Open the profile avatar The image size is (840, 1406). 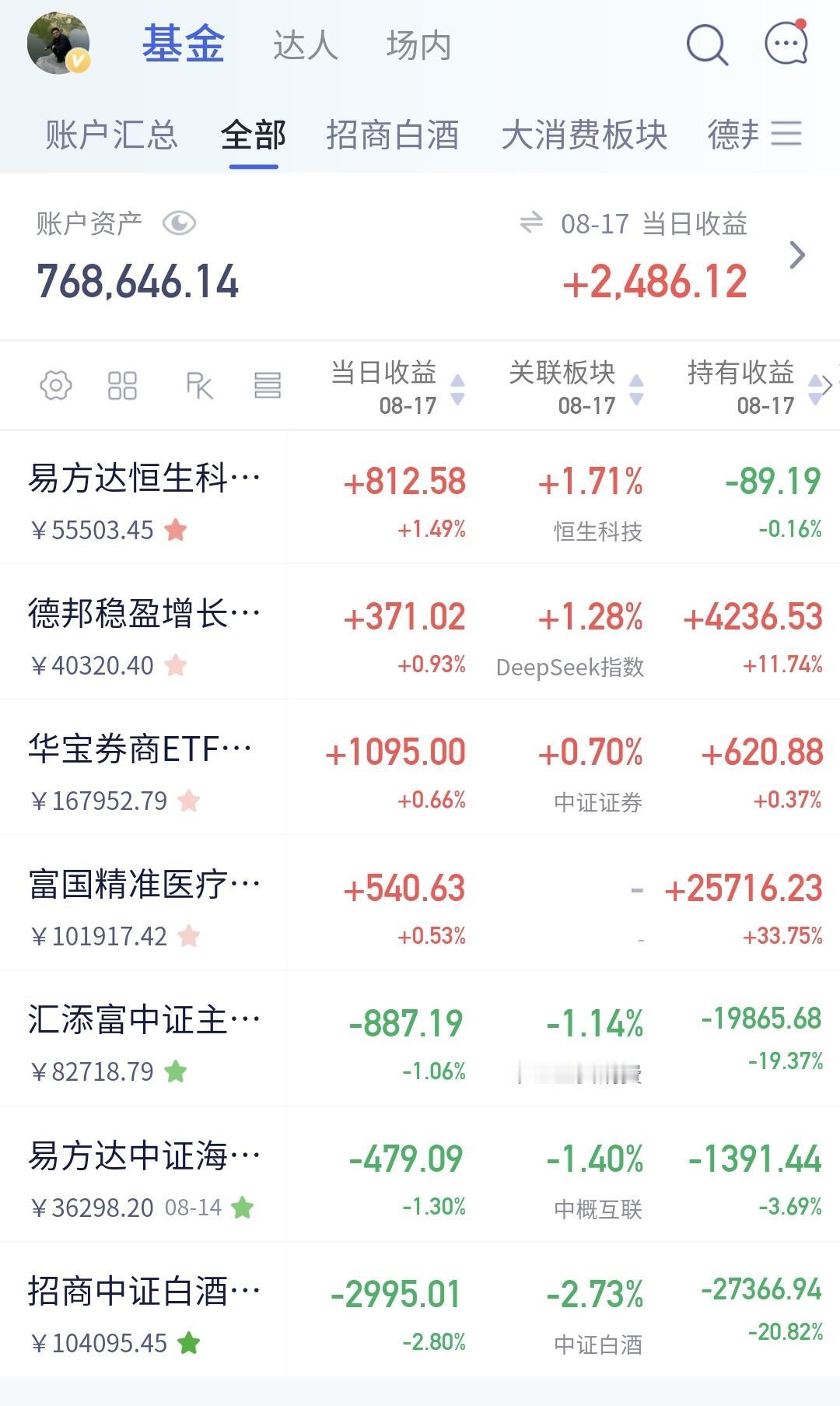58,44
